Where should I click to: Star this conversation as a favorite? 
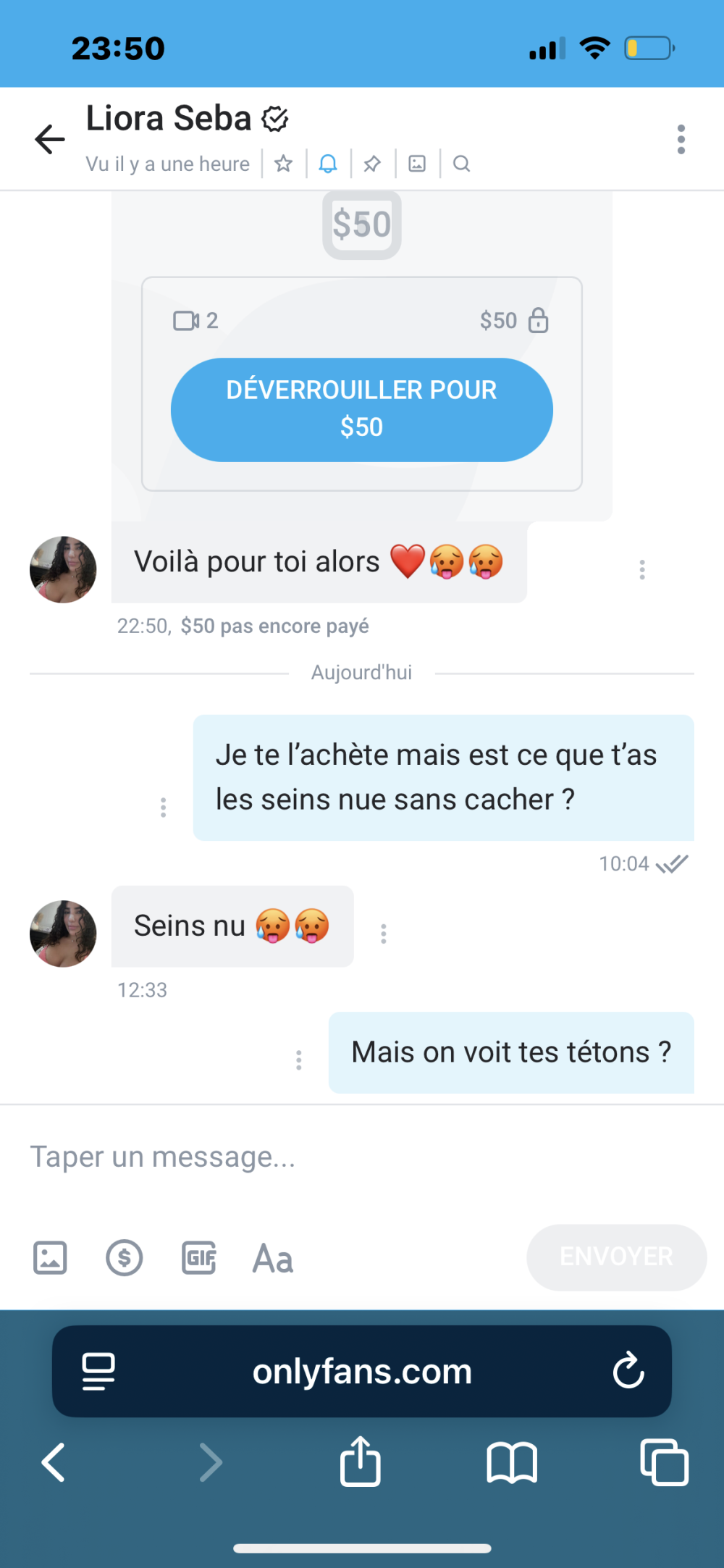point(283,164)
